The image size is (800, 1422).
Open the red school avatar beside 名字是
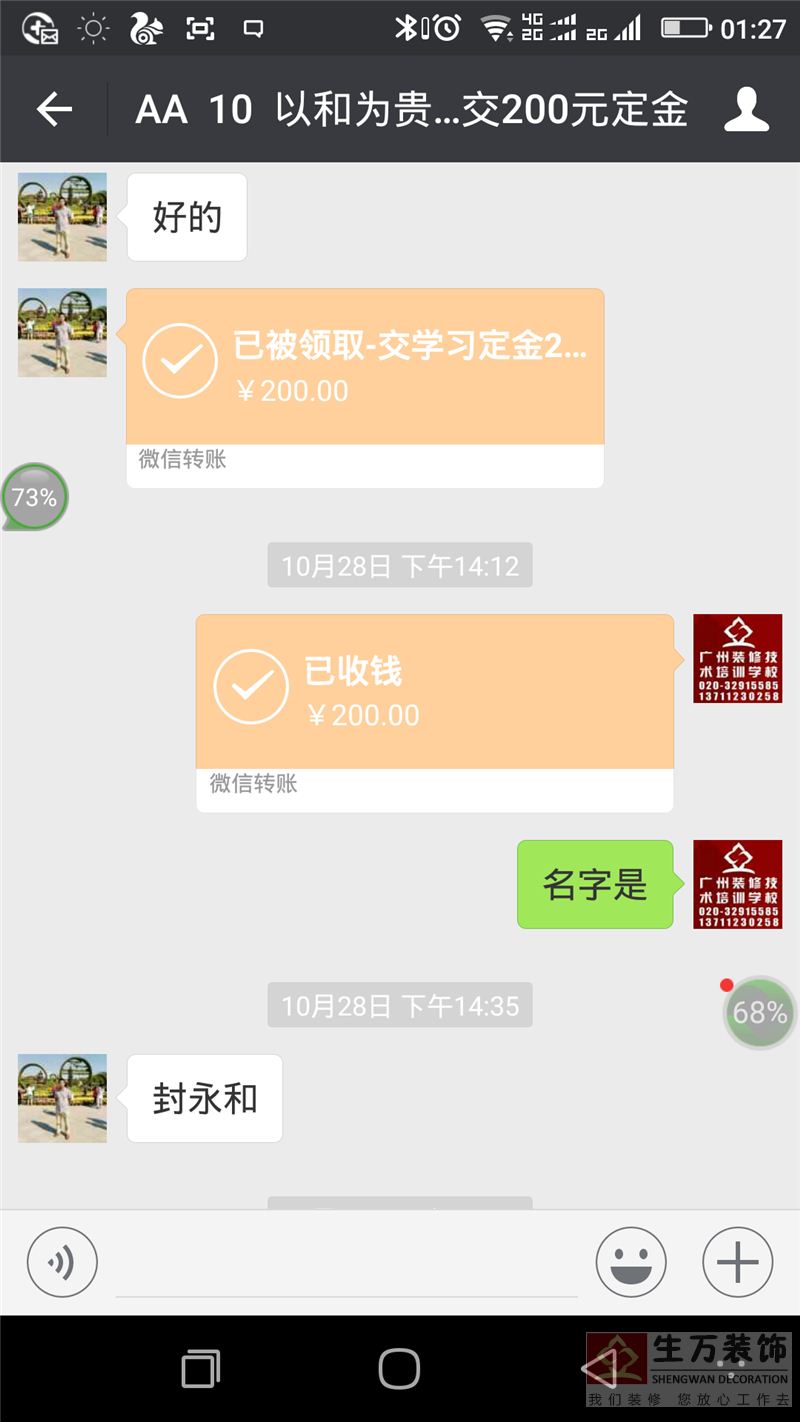(738, 885)
